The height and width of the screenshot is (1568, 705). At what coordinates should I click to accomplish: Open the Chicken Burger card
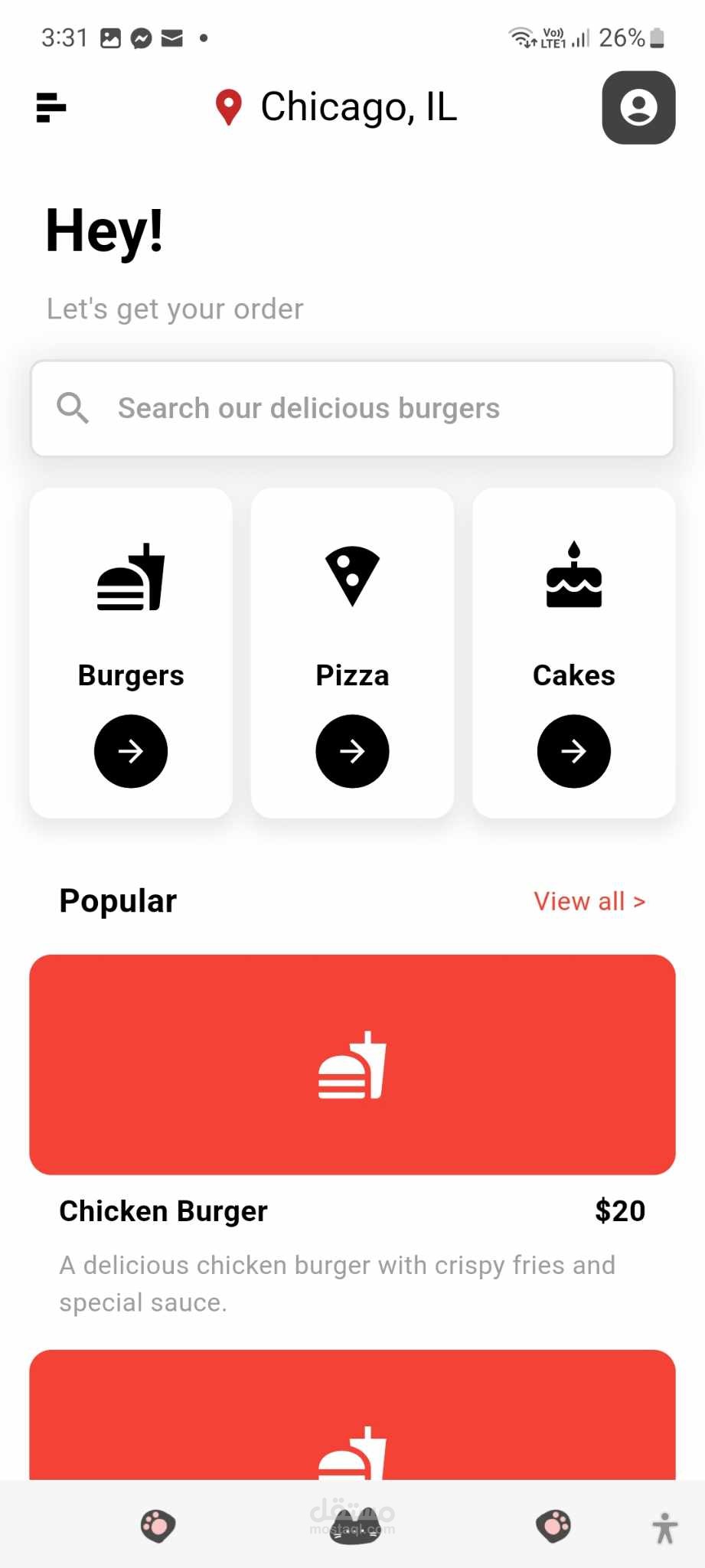point(352,1064)
